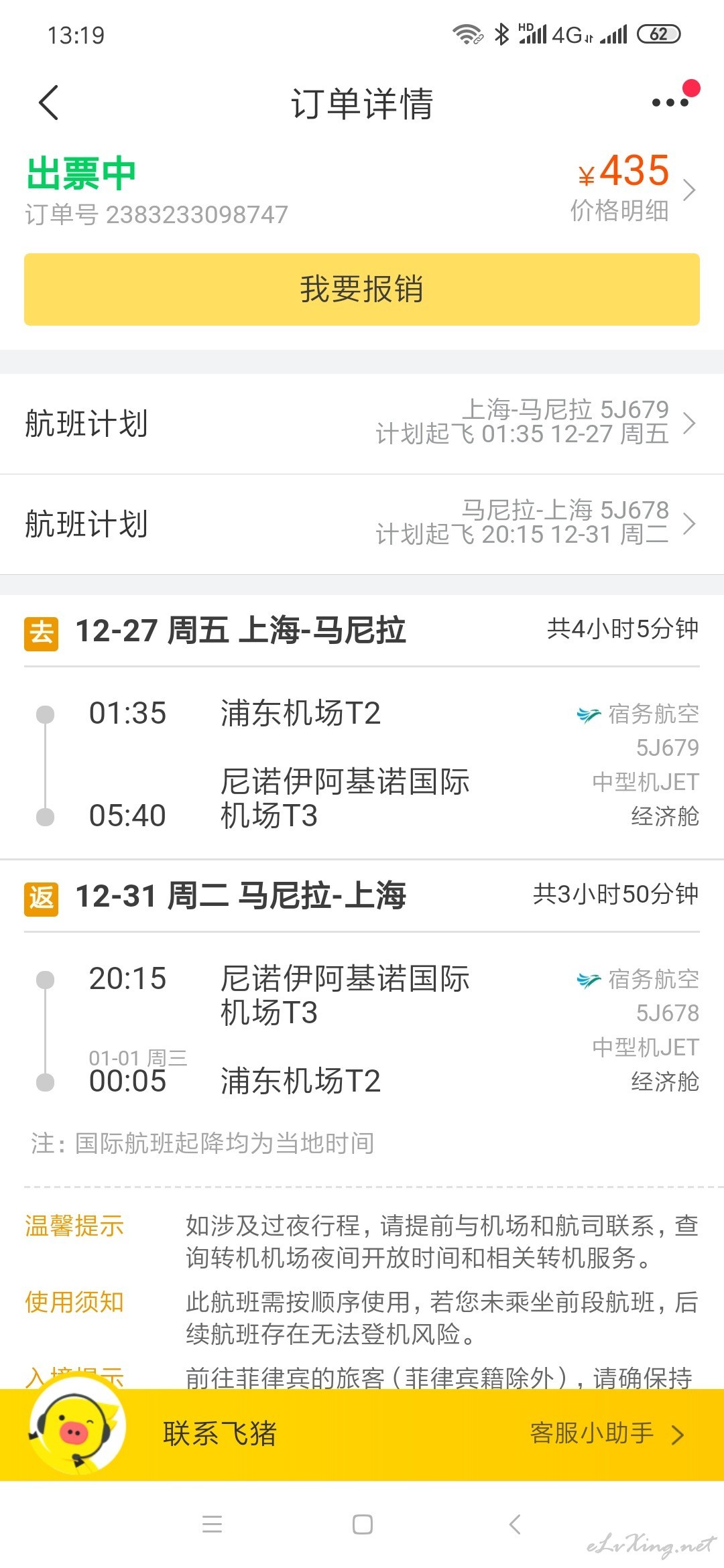This screenshot has height=1568, width=724.
Task: Open the three-dot overflow menu
Action: 670,103
